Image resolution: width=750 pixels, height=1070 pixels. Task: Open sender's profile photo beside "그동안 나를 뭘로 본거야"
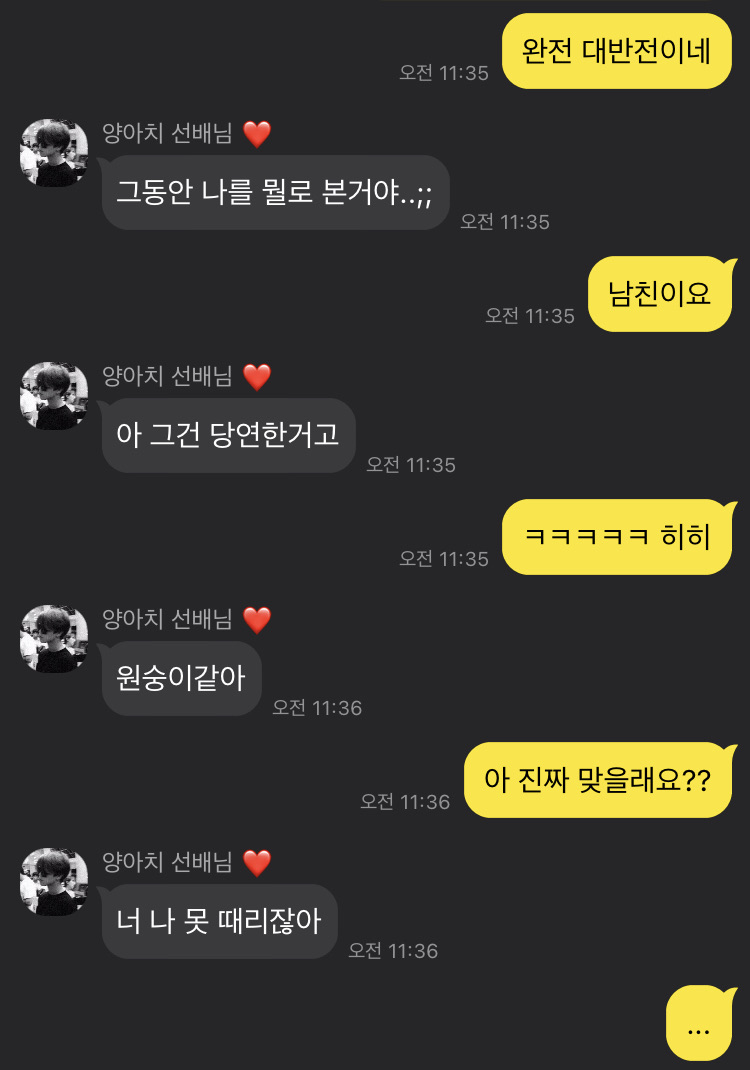[54, 153]
